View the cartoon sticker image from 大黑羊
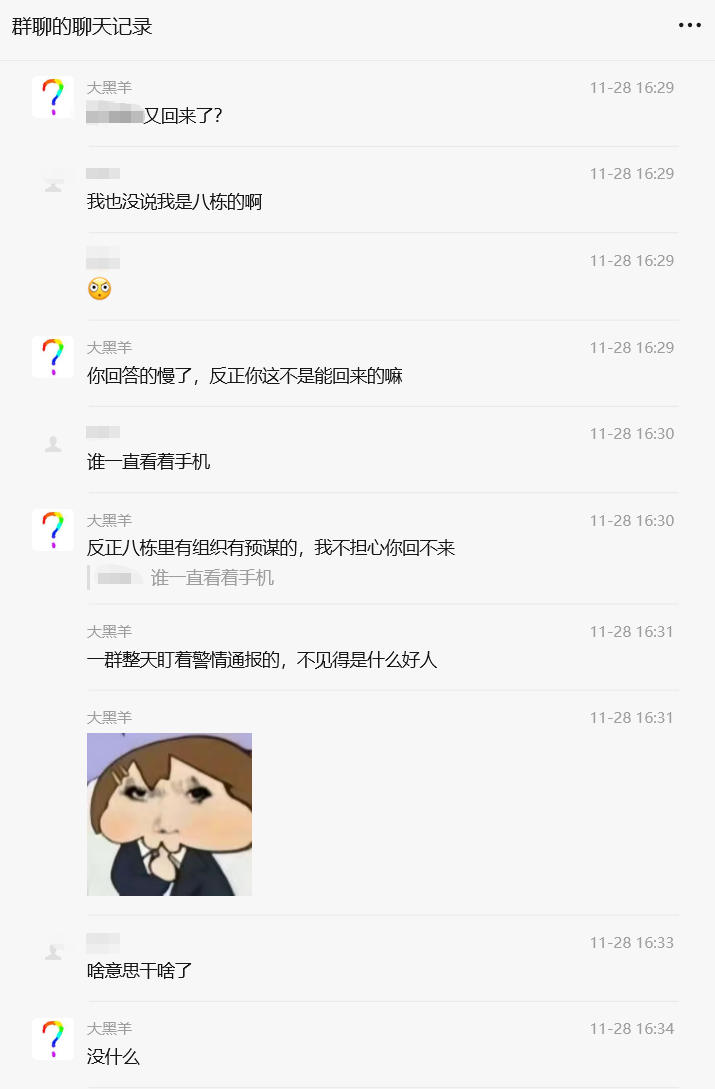The image size is (715, 1089). (169, 814)
